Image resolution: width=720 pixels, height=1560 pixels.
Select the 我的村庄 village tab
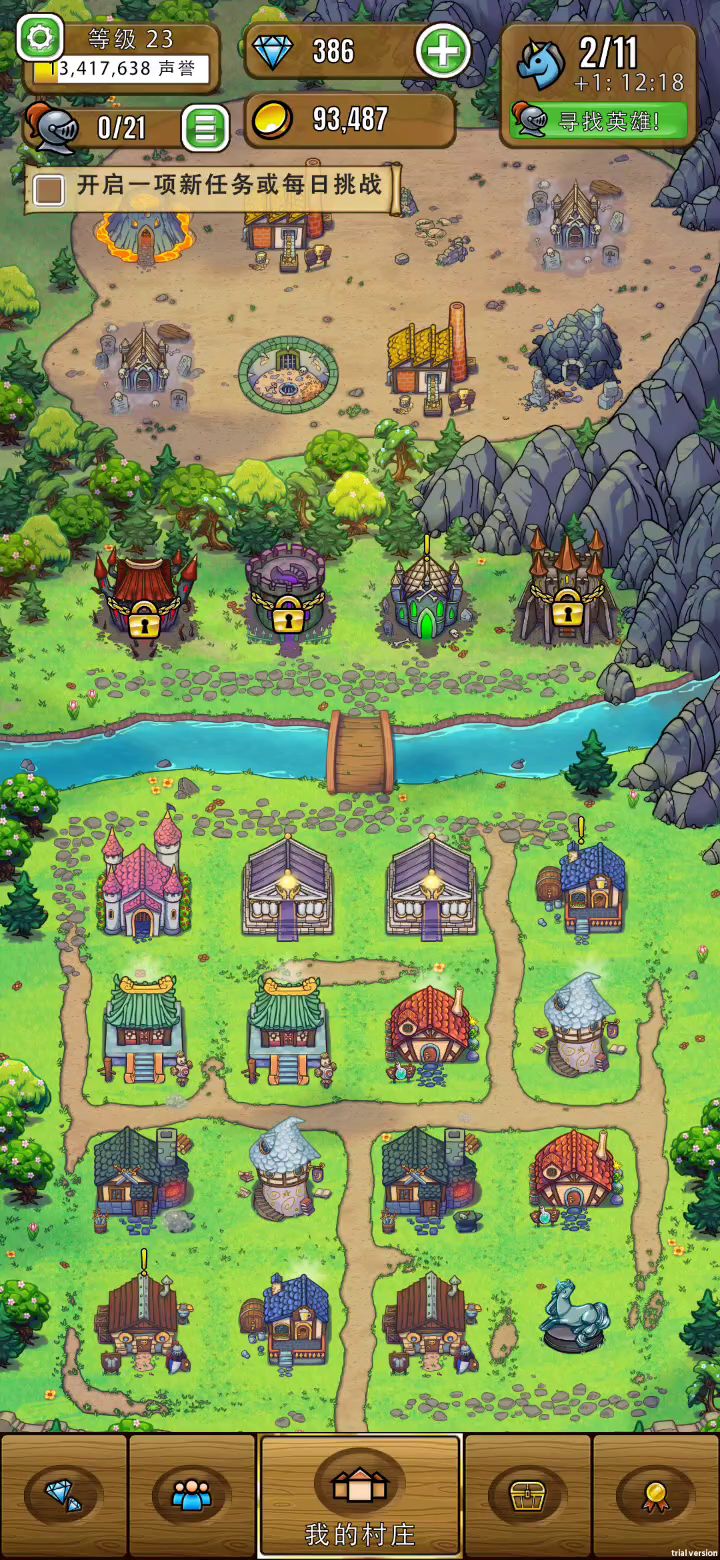point(360,1496)
